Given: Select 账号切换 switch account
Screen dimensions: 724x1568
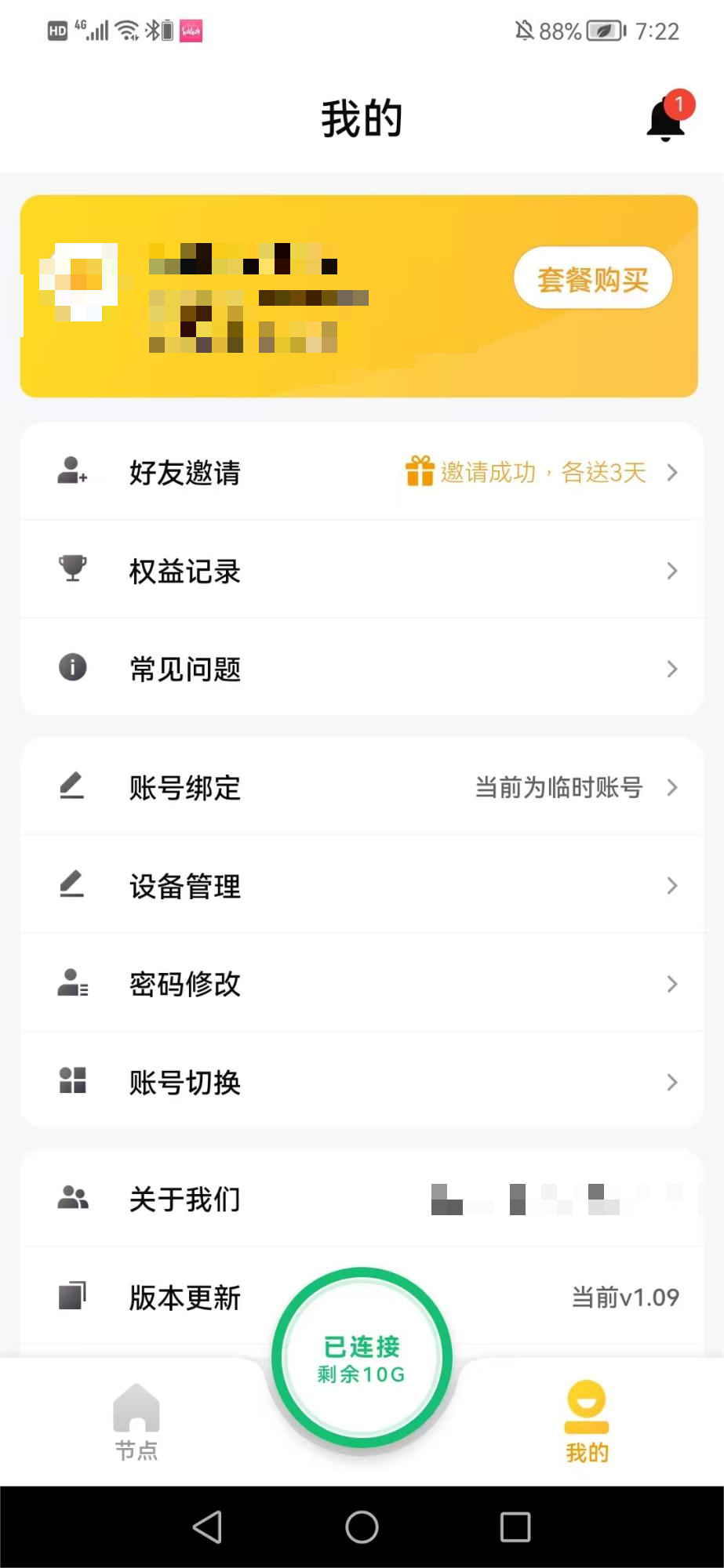Looking at the screenshot, I should 361,1082.
